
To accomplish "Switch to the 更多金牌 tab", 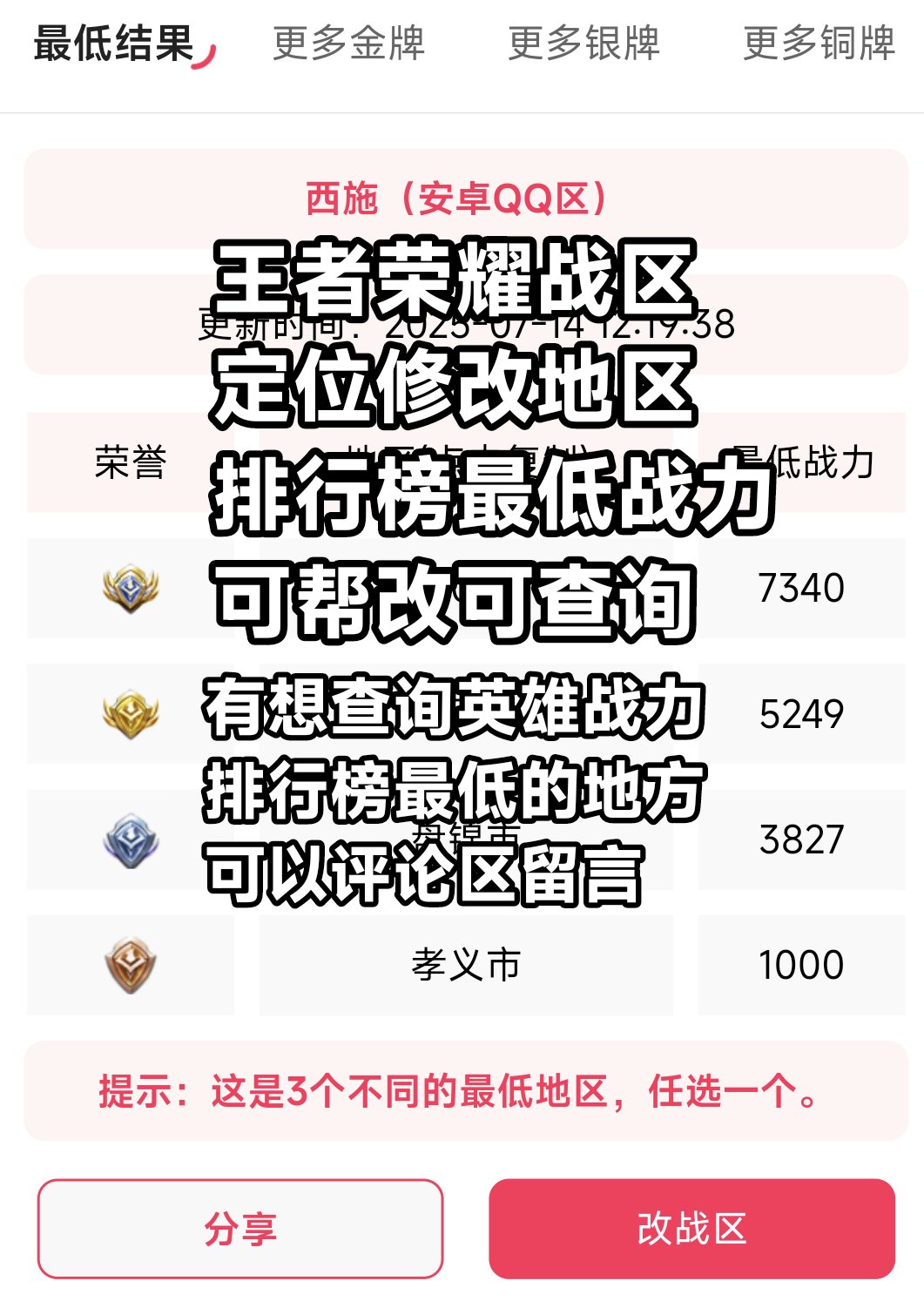I will pos(350,48).
